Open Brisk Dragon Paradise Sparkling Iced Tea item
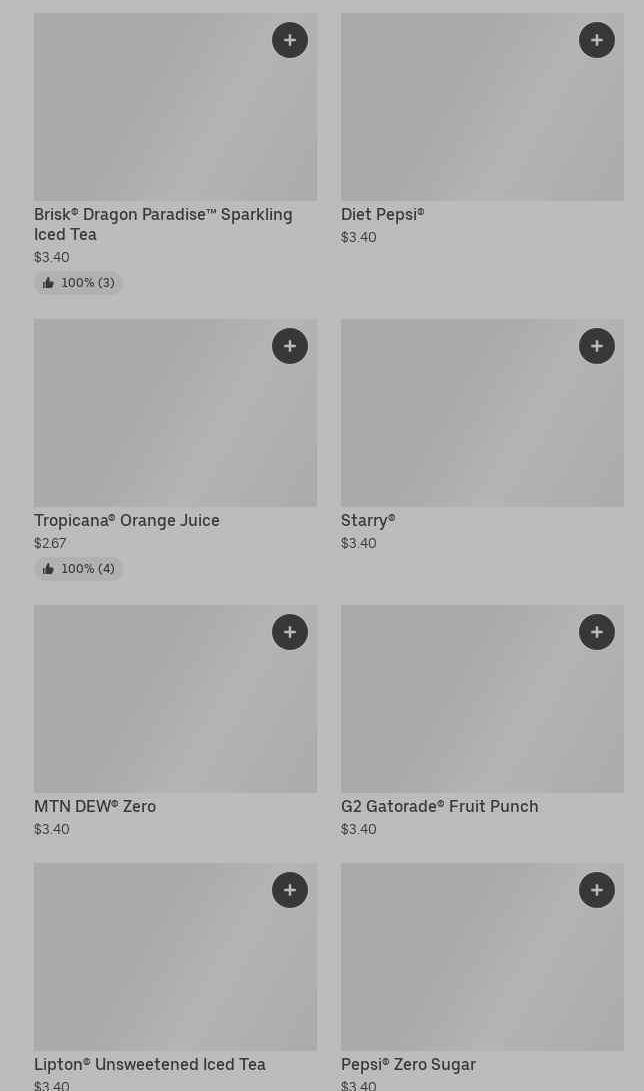This screenshot has width=644, height=1091. tap(163, 224)
